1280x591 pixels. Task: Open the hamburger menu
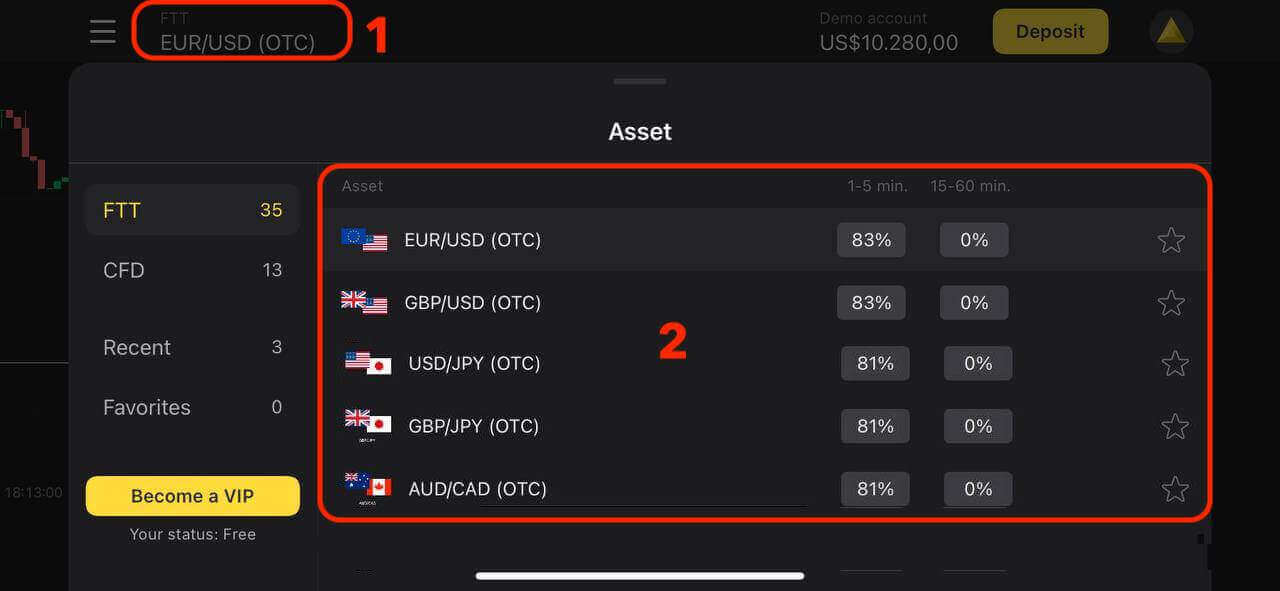pyautogui.click(x=103, y=31)
